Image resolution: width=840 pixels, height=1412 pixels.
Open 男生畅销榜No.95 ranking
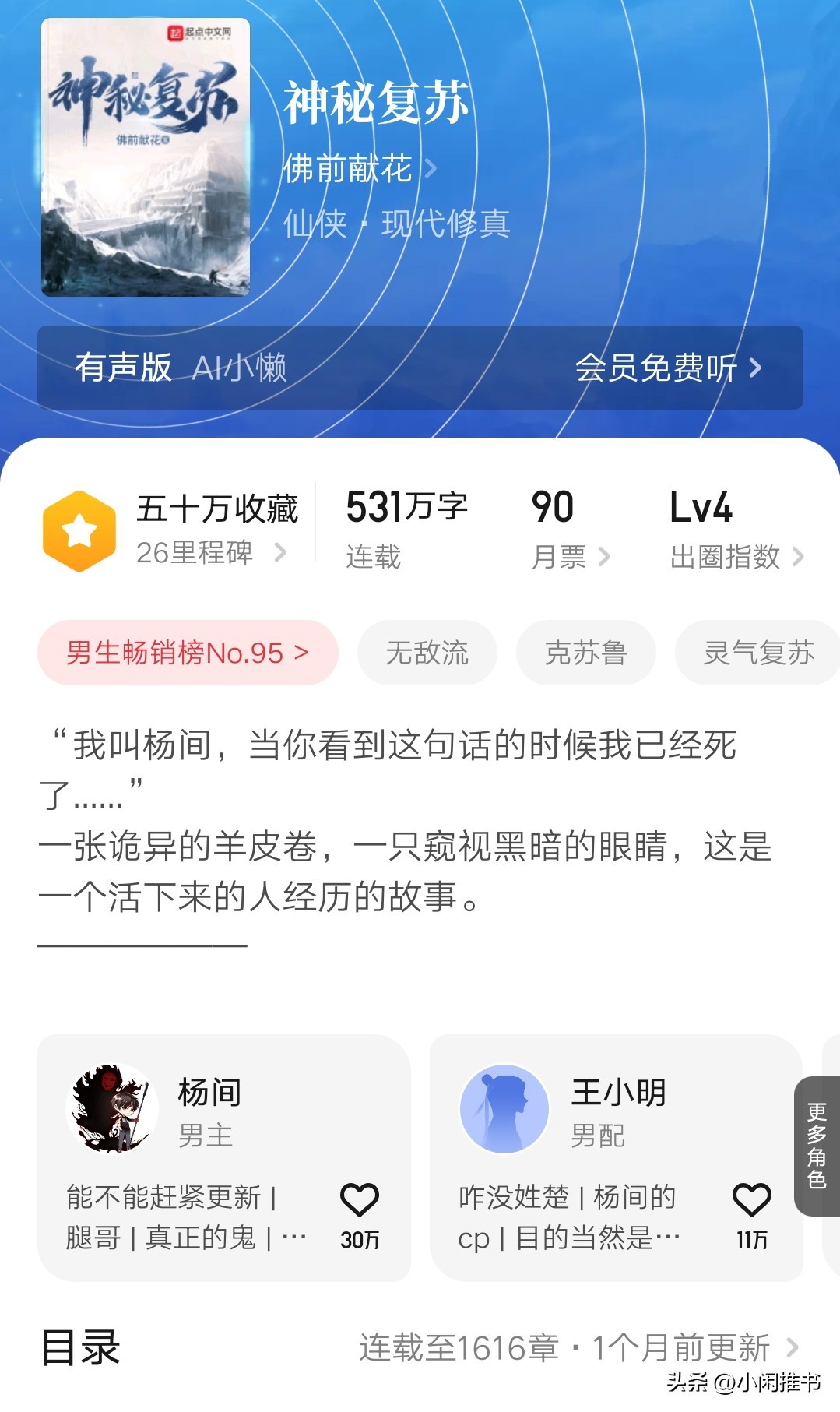tap(188, 653)
